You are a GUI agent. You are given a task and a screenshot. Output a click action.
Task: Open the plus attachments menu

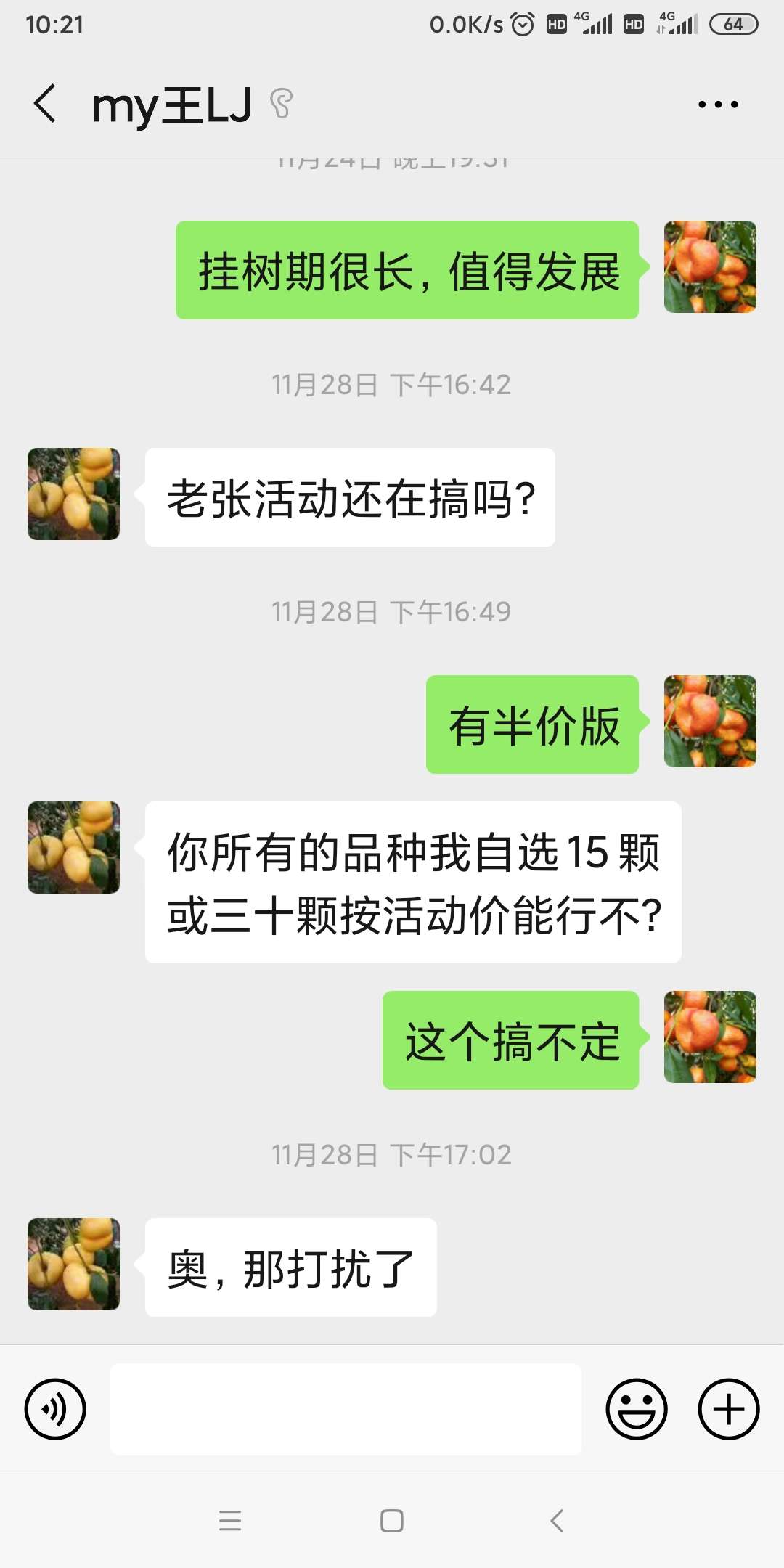point(728,1409)
